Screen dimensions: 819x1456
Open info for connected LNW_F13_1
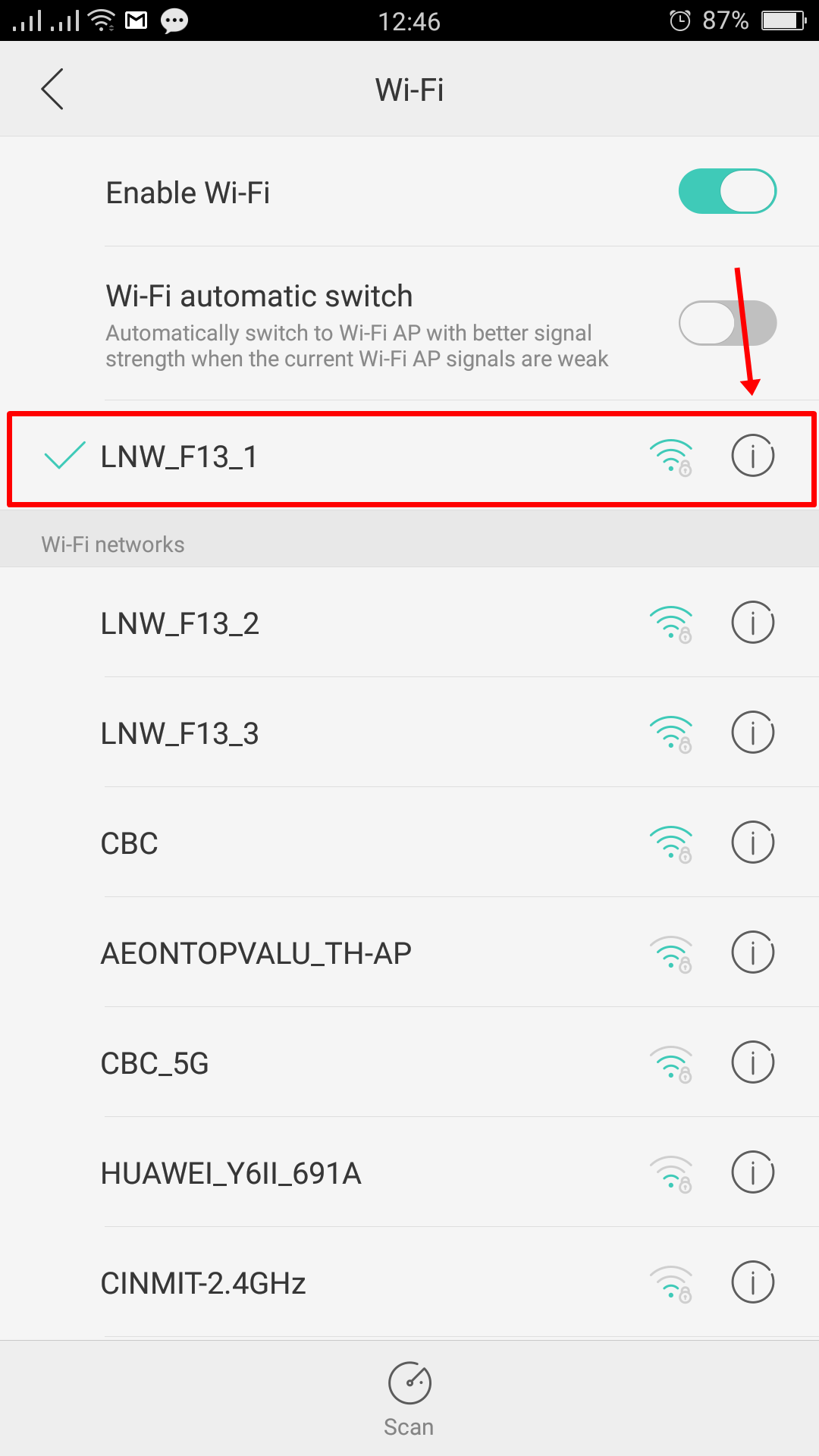752,456
